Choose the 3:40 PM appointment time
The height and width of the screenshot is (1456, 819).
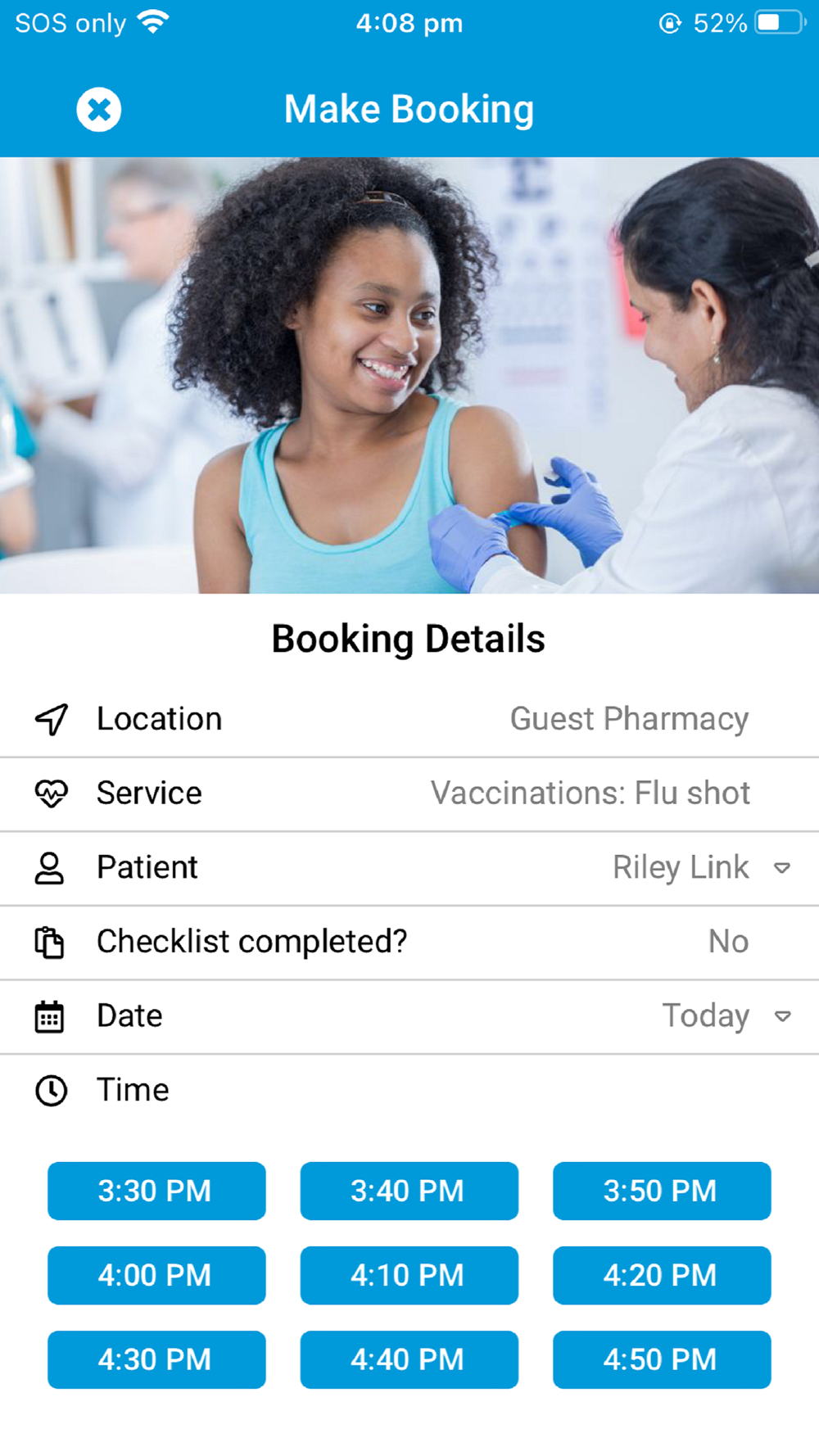409,1191
